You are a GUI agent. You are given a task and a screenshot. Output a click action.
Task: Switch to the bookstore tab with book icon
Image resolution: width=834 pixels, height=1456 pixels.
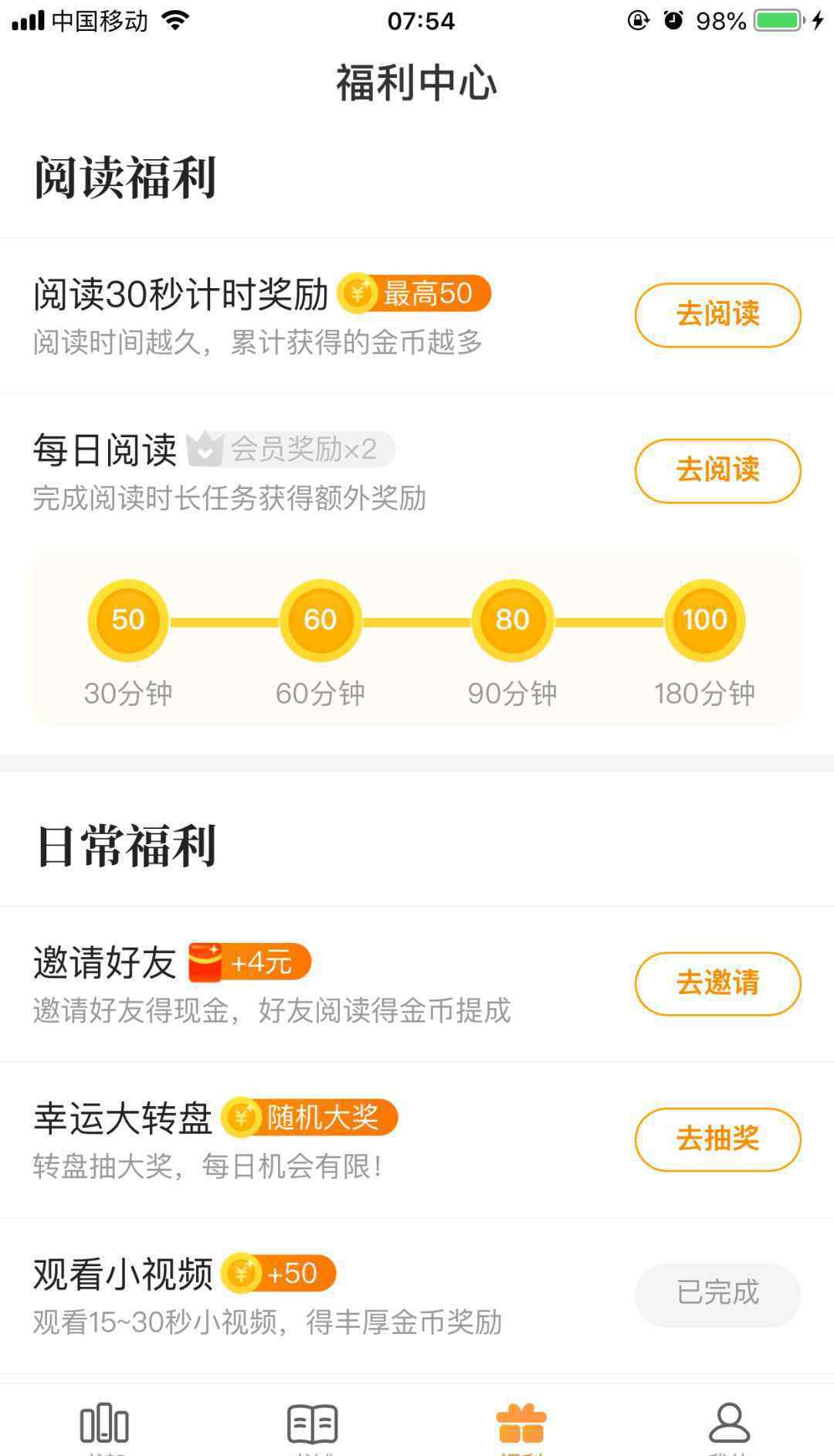pos(313,1427)
